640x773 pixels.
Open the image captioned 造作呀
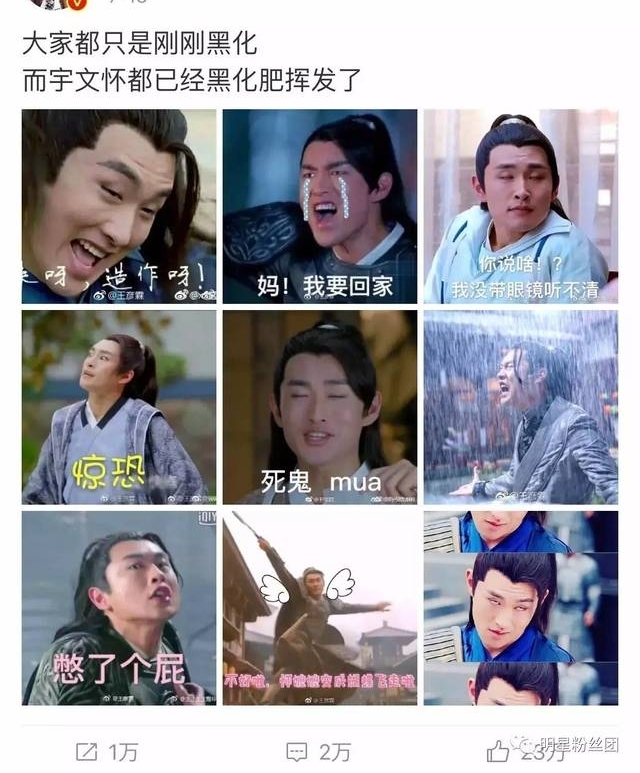click(119, 206)
